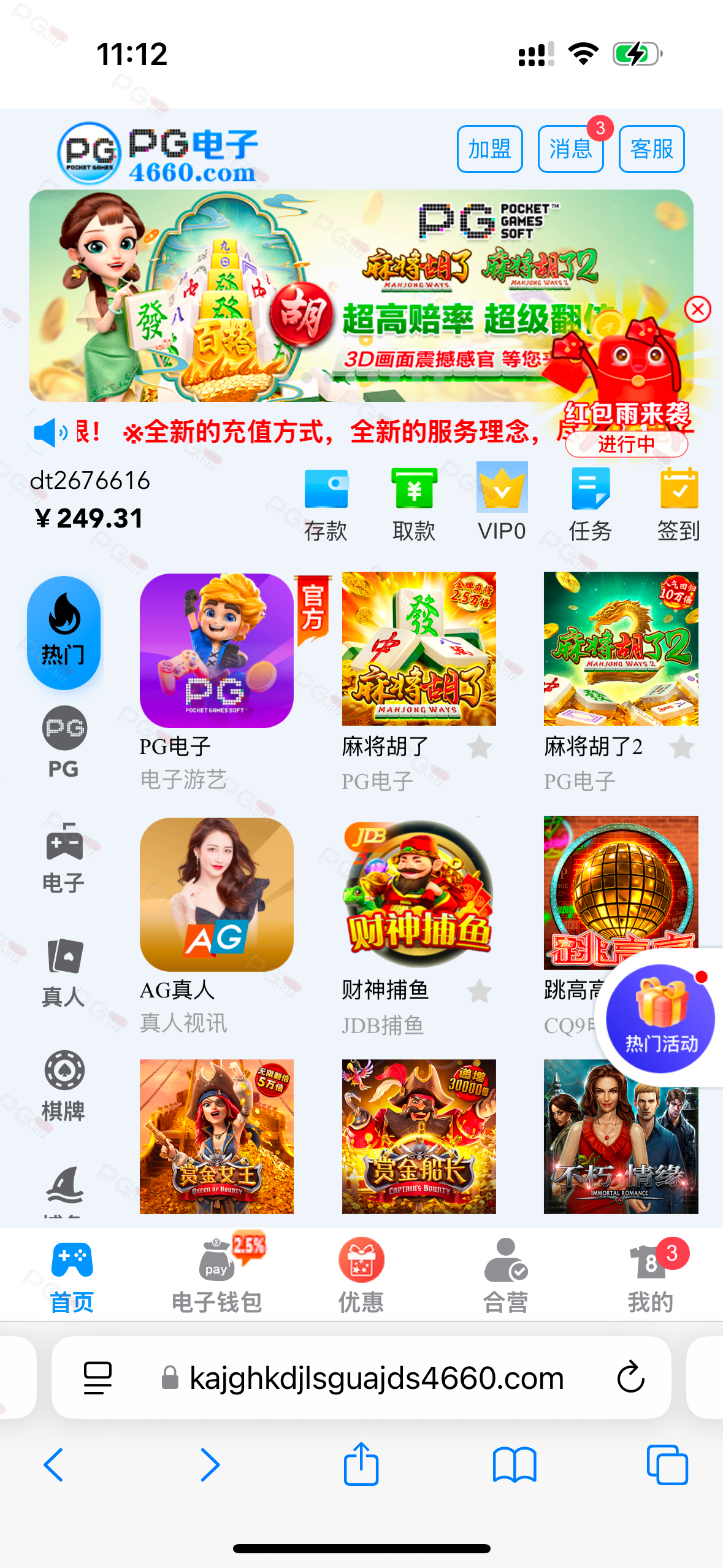Viewport: 723px width, 1568px height.
Task: Close the 红包雨来袭 popup
Action: (697, 309)
